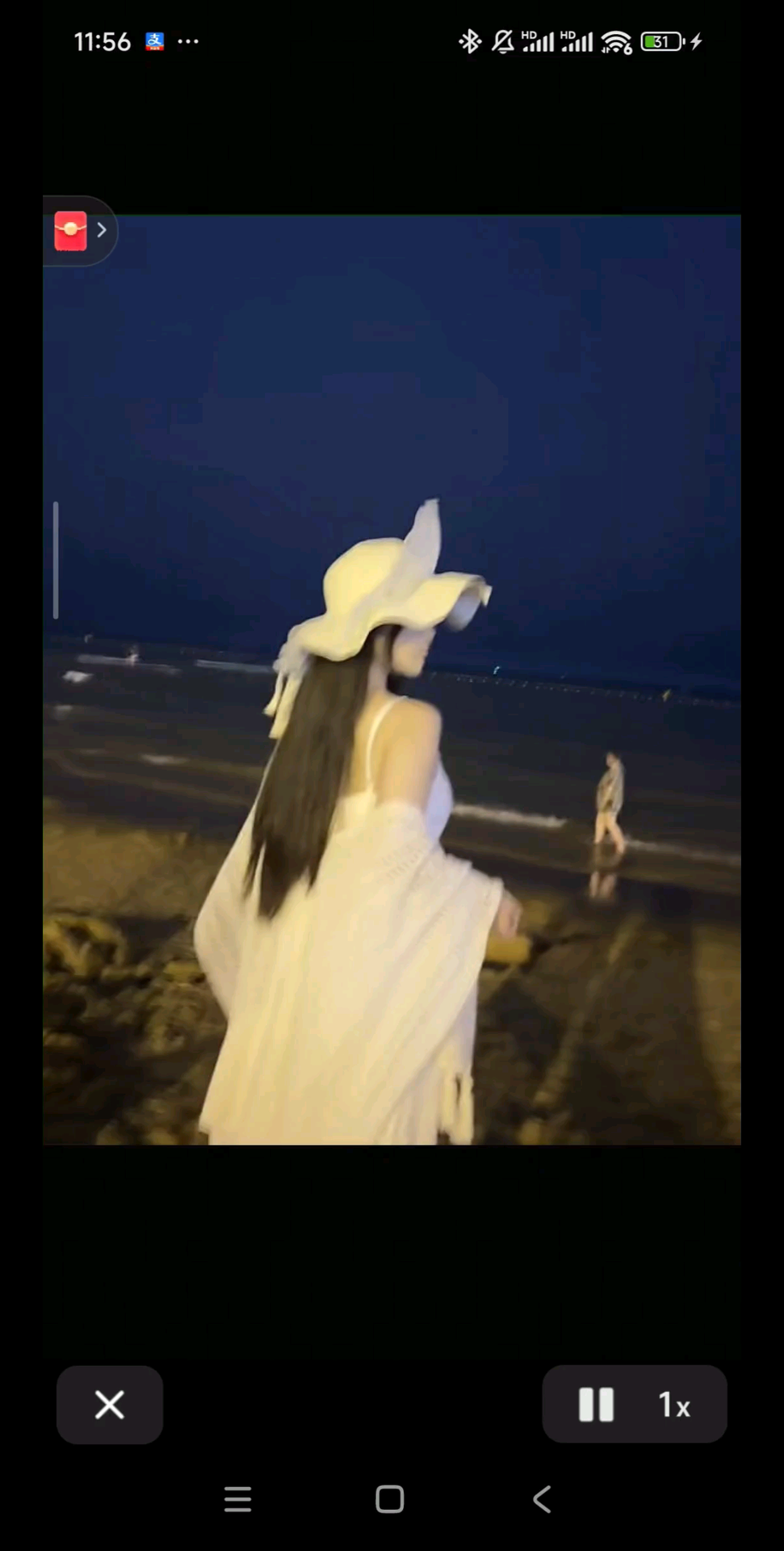
Task: Change the 1x playback speed
Action: 673,1406
